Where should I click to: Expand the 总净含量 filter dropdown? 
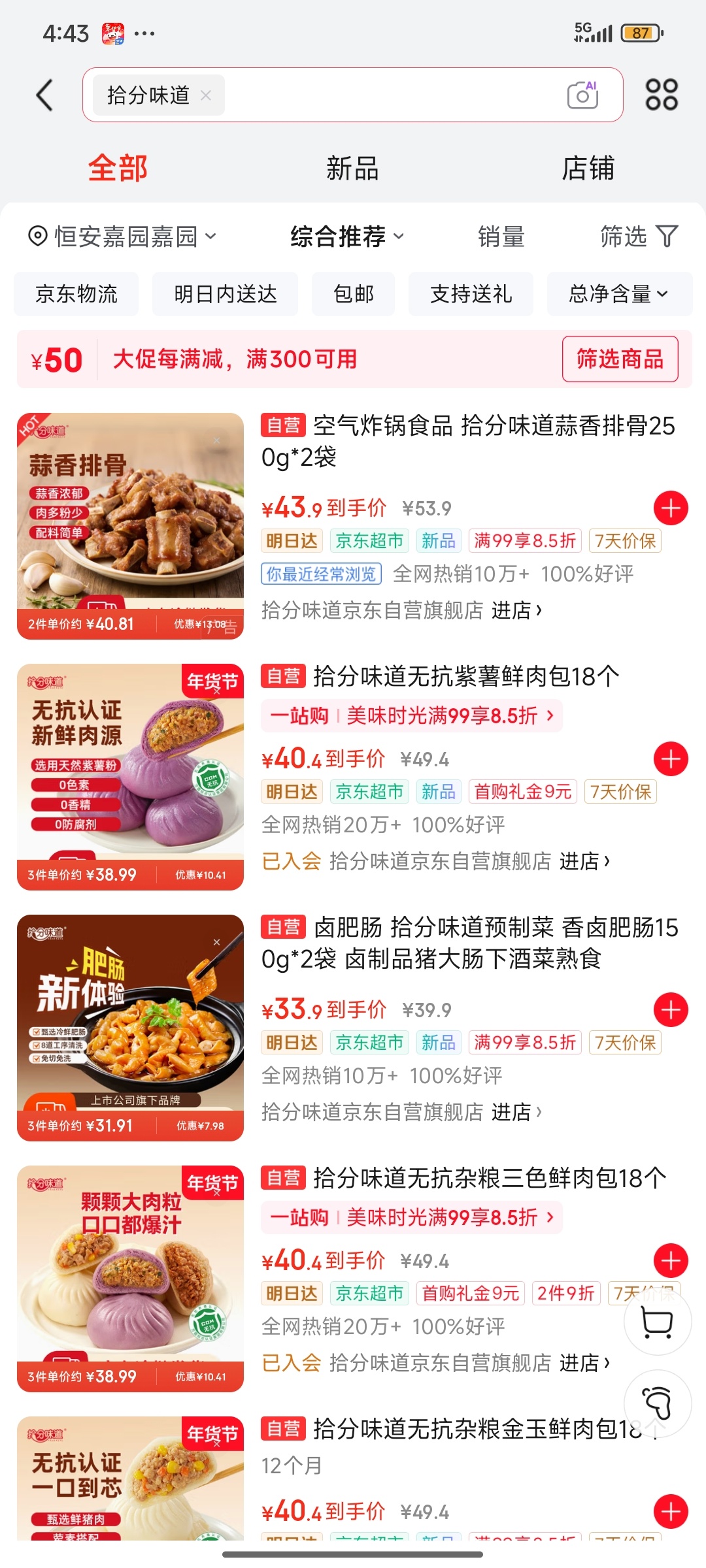coord(618,294)
